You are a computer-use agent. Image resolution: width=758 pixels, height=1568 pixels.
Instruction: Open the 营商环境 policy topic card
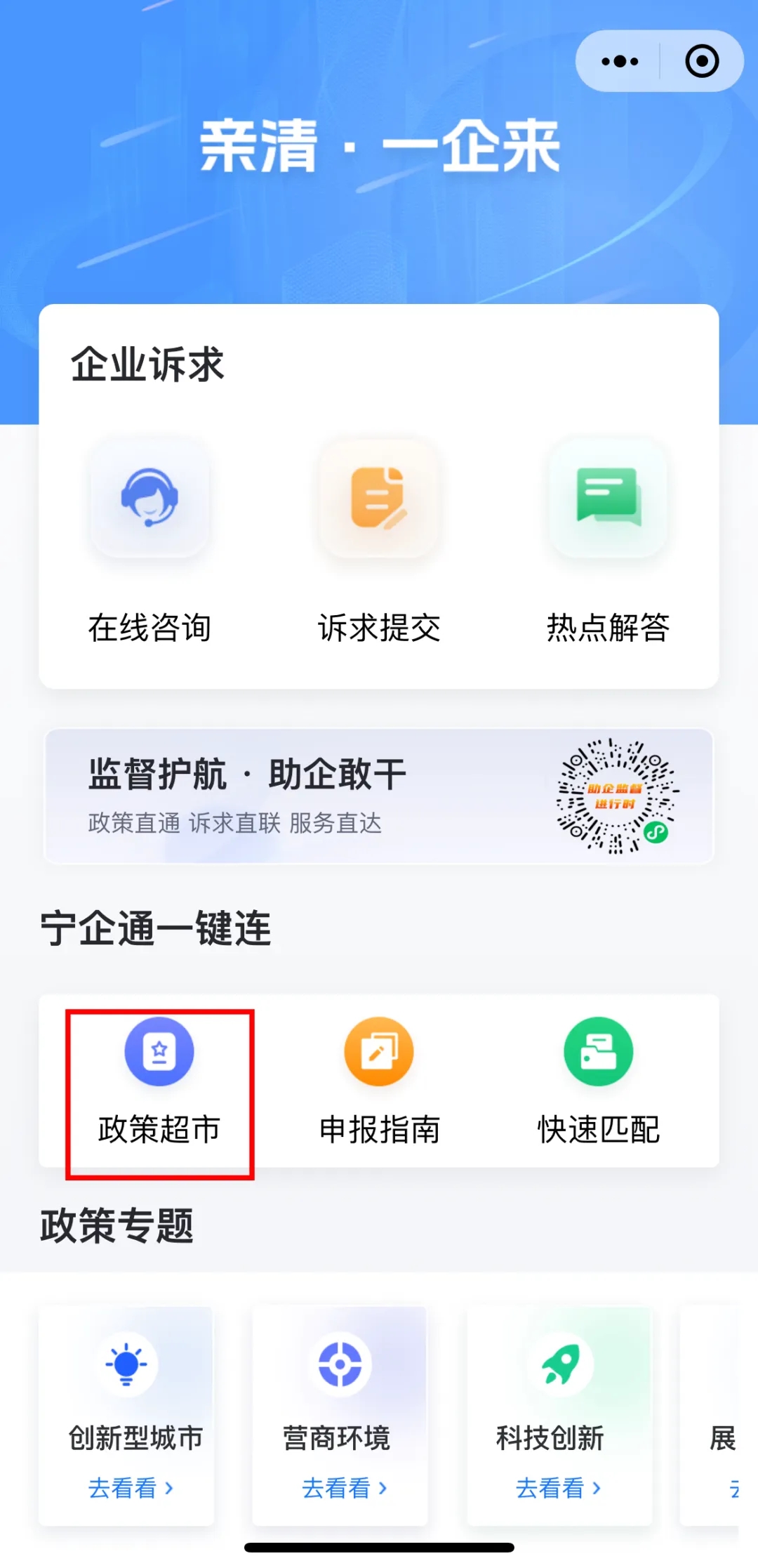[x=340, y=1415]
